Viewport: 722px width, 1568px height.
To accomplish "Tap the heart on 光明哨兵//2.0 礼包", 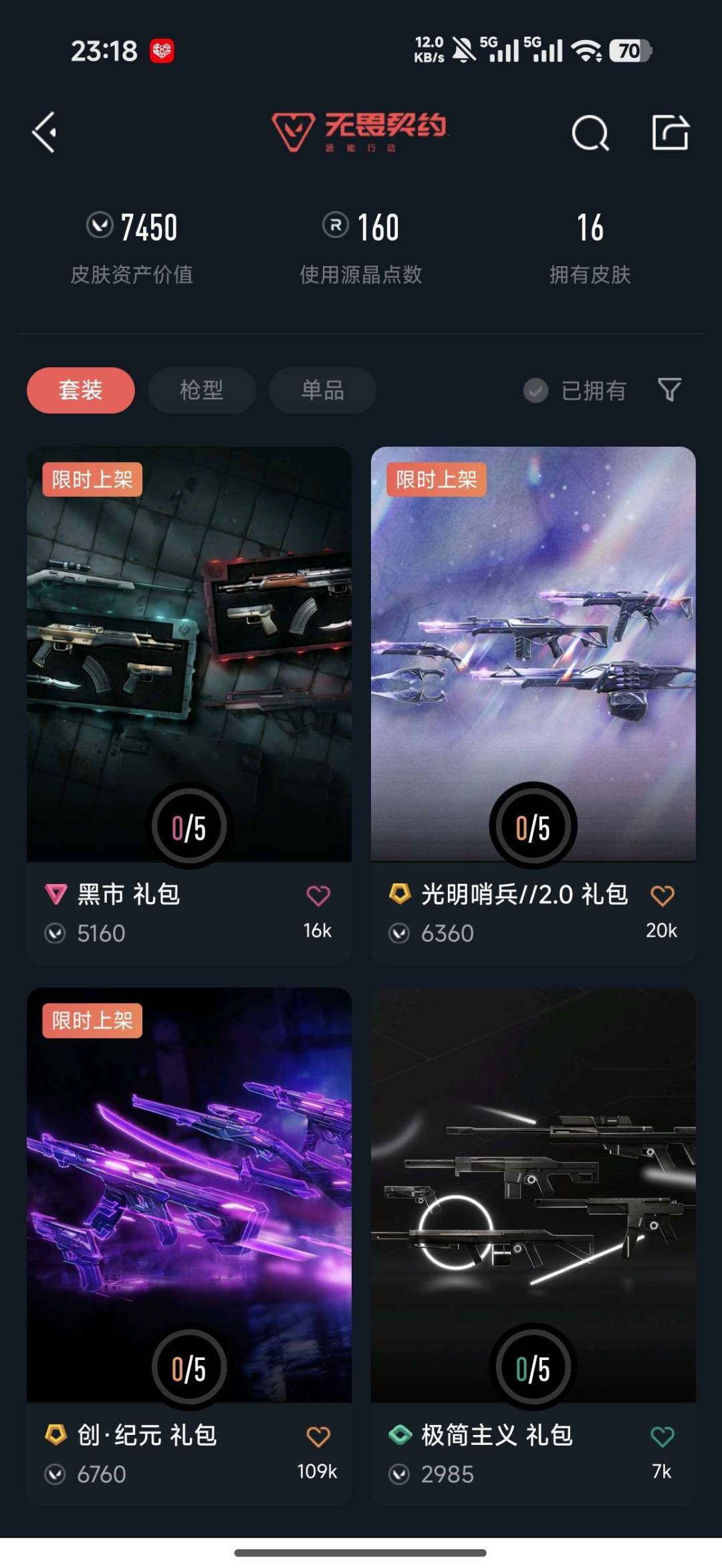I will (x=664, y=893).
